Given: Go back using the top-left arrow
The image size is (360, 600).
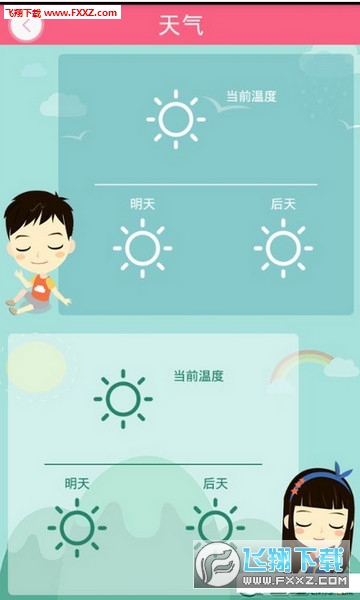Looking at the screenshot, I should (x=26, y=26).
